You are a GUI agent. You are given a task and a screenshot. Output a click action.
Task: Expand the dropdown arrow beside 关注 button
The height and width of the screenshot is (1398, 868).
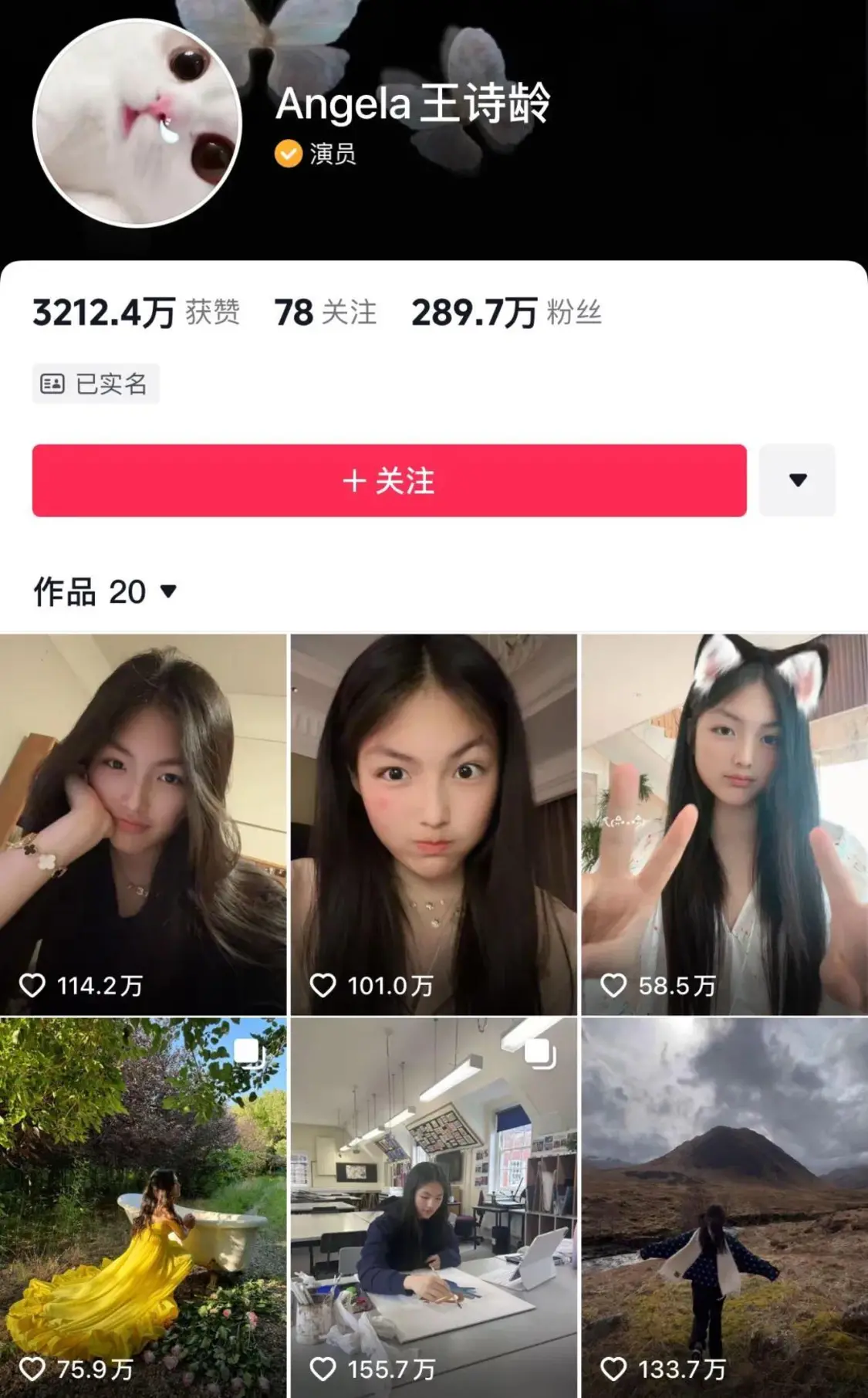[x=797, y=480]
